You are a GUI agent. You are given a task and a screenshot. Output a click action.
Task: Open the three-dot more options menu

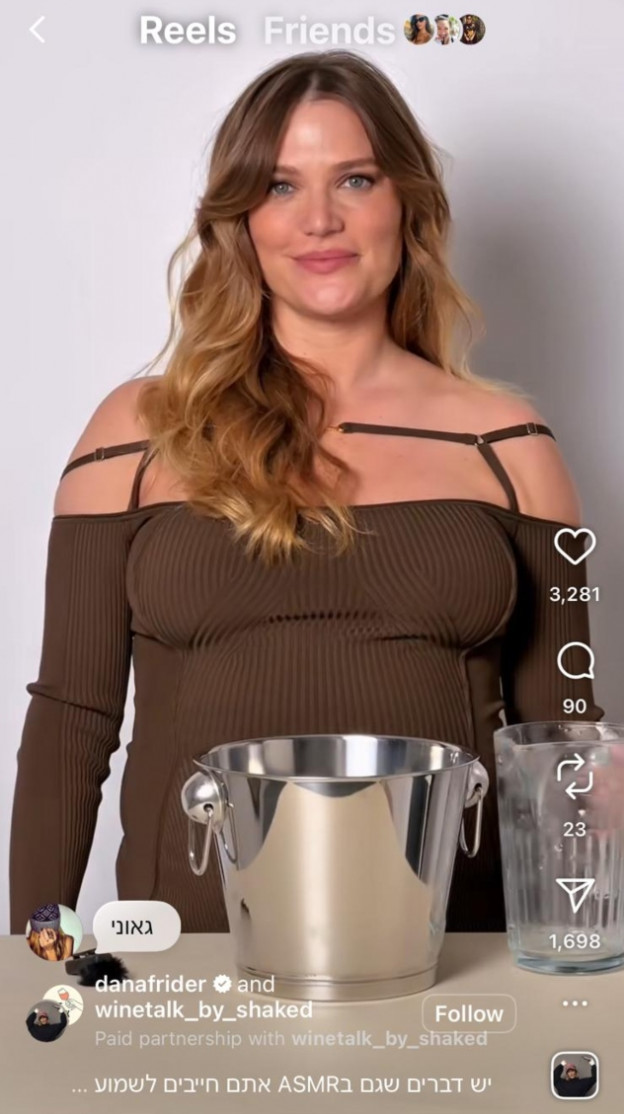click(574, 1003)
